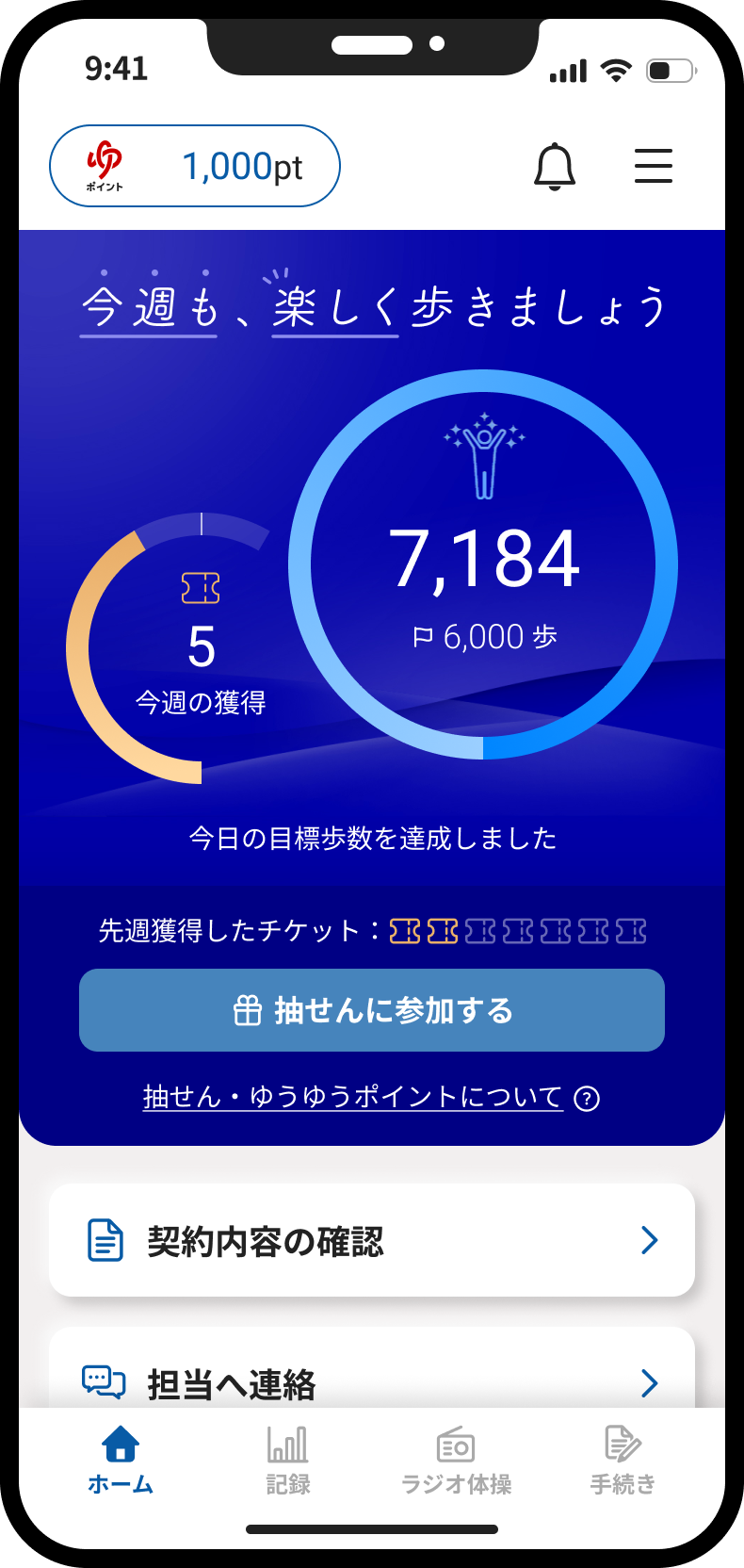Switch to the 記録 tab
744x1568 pixels.
288,1460
